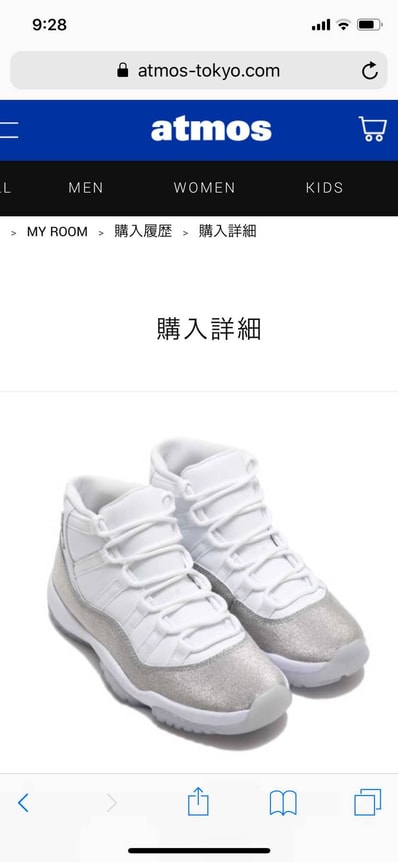Open the shopping cart

[373, 129]
